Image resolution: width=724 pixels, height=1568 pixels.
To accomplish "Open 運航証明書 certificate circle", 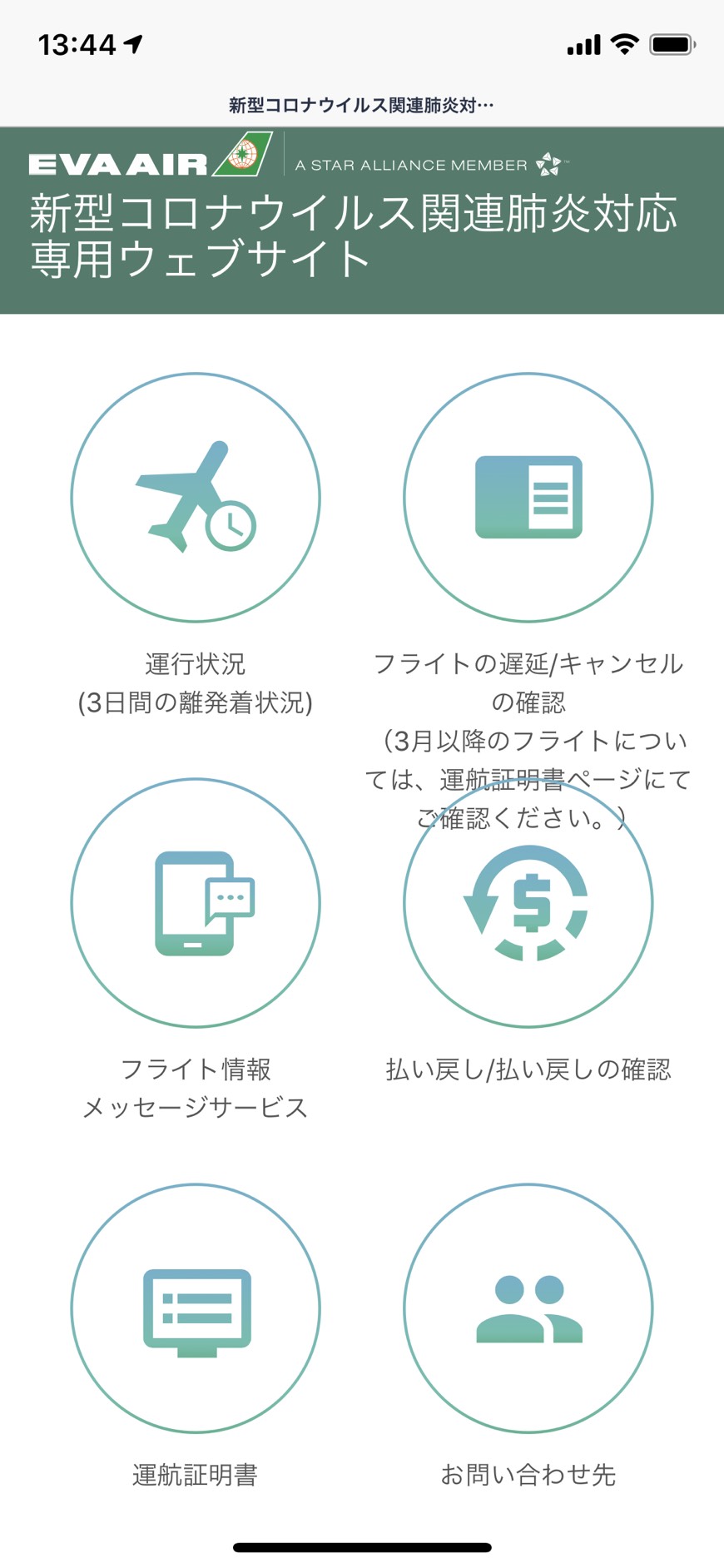I will point(196,1308).
